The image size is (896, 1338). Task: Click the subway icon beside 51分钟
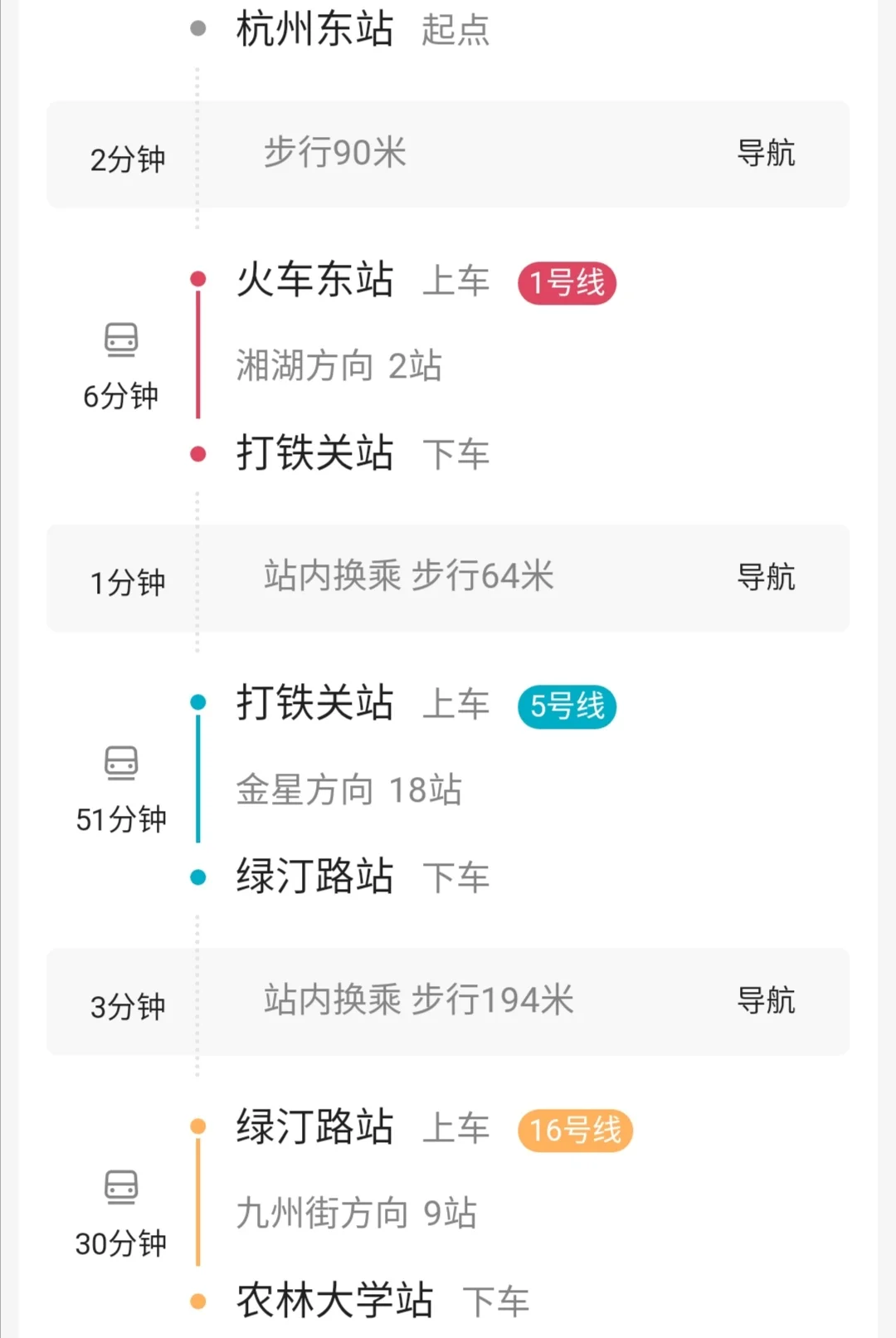coord(119,764)
